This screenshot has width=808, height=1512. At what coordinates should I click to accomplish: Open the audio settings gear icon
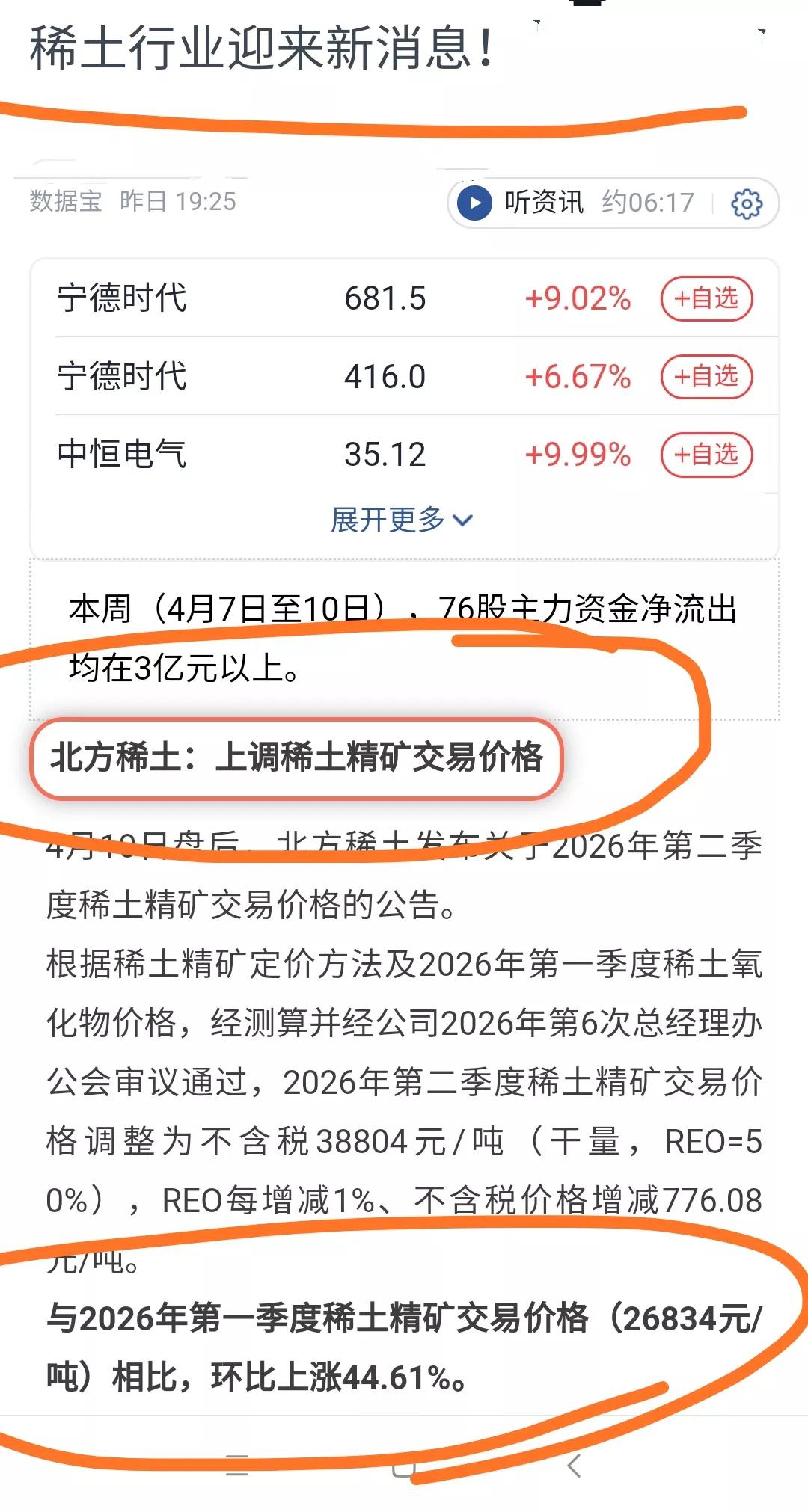tap(745, 203)
